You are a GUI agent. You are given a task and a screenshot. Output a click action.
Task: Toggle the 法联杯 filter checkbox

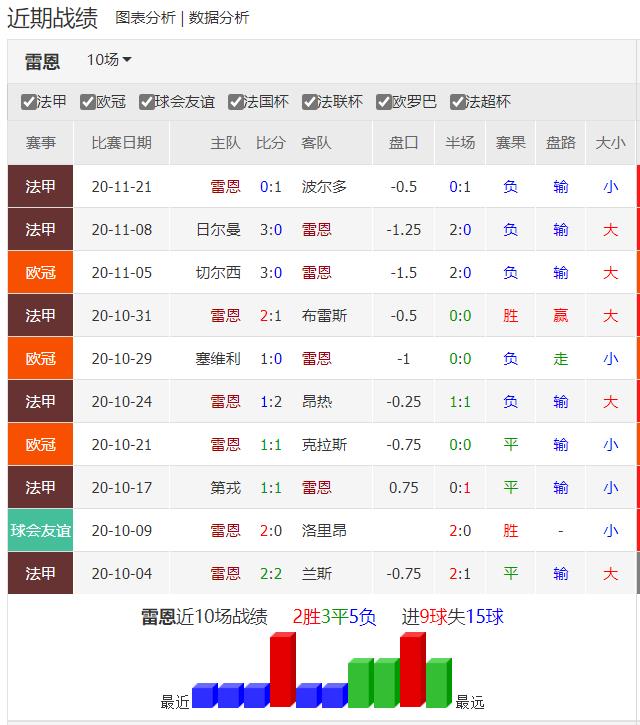click(x=310, y=102)
